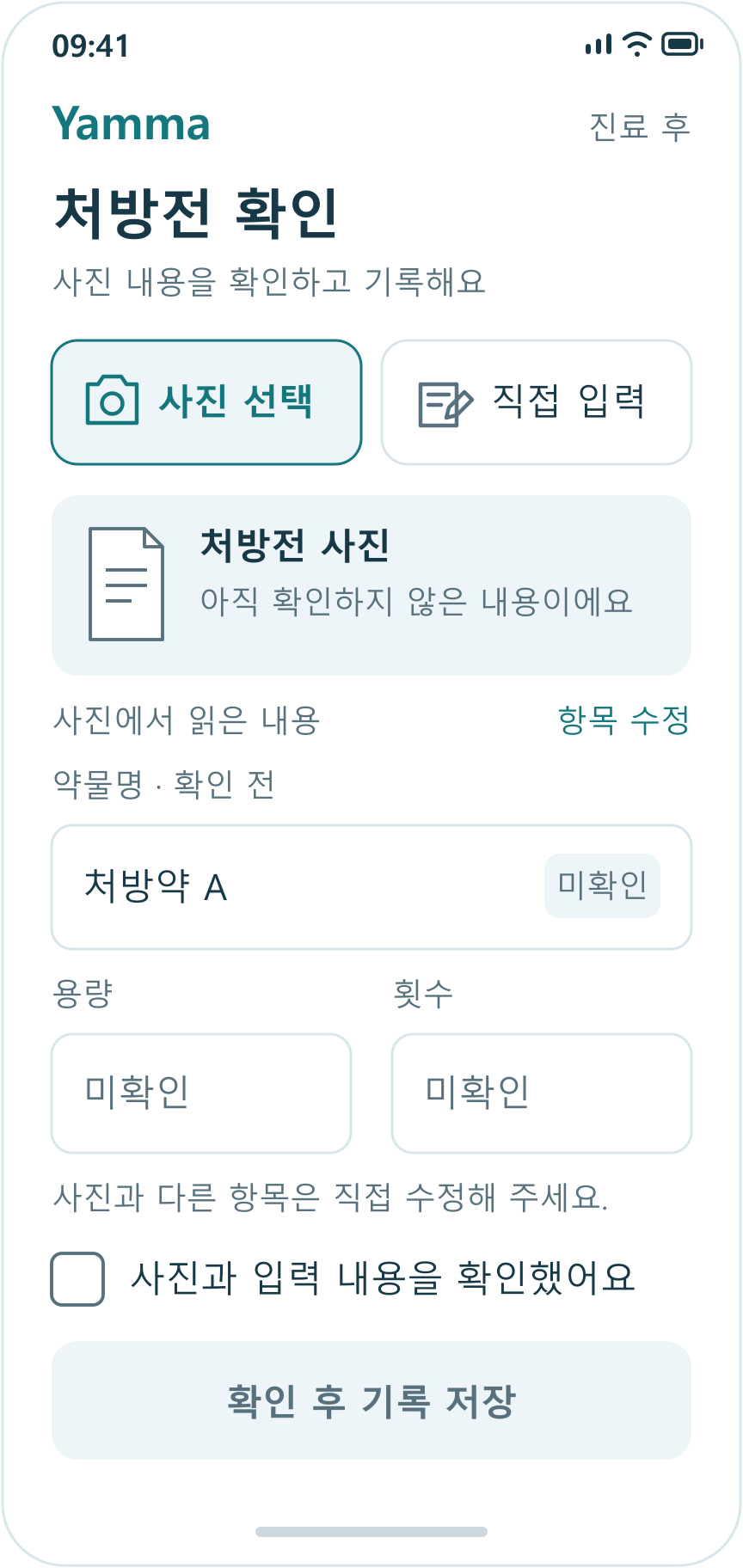Image resolution: width=743 pixels, height=1568 pixels.
Task: Tap the 횟수 input field
Action: (542, 1093)
